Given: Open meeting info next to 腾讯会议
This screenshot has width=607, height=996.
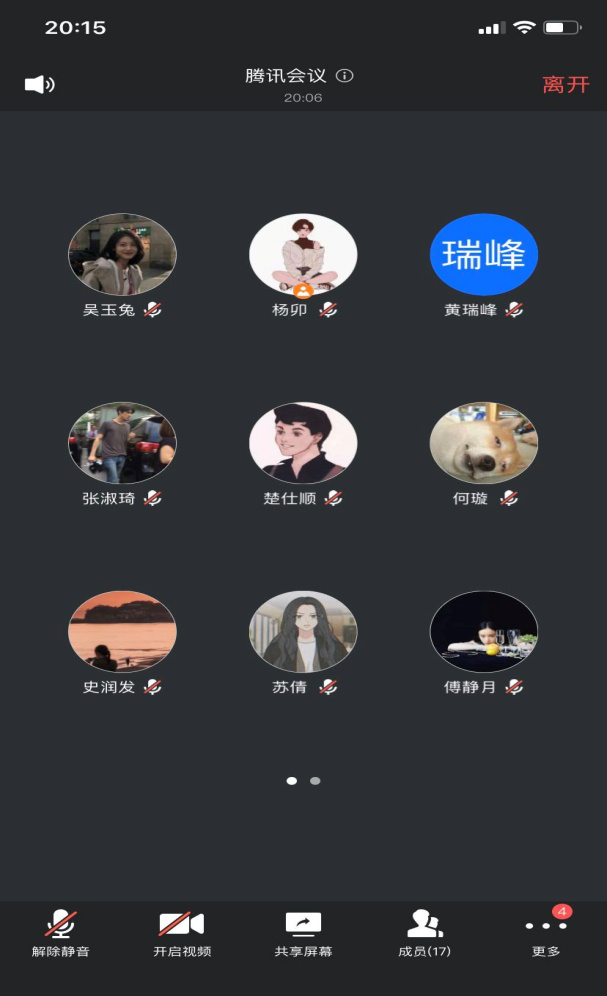Looking at the screenshot, I should coord(345,76).
